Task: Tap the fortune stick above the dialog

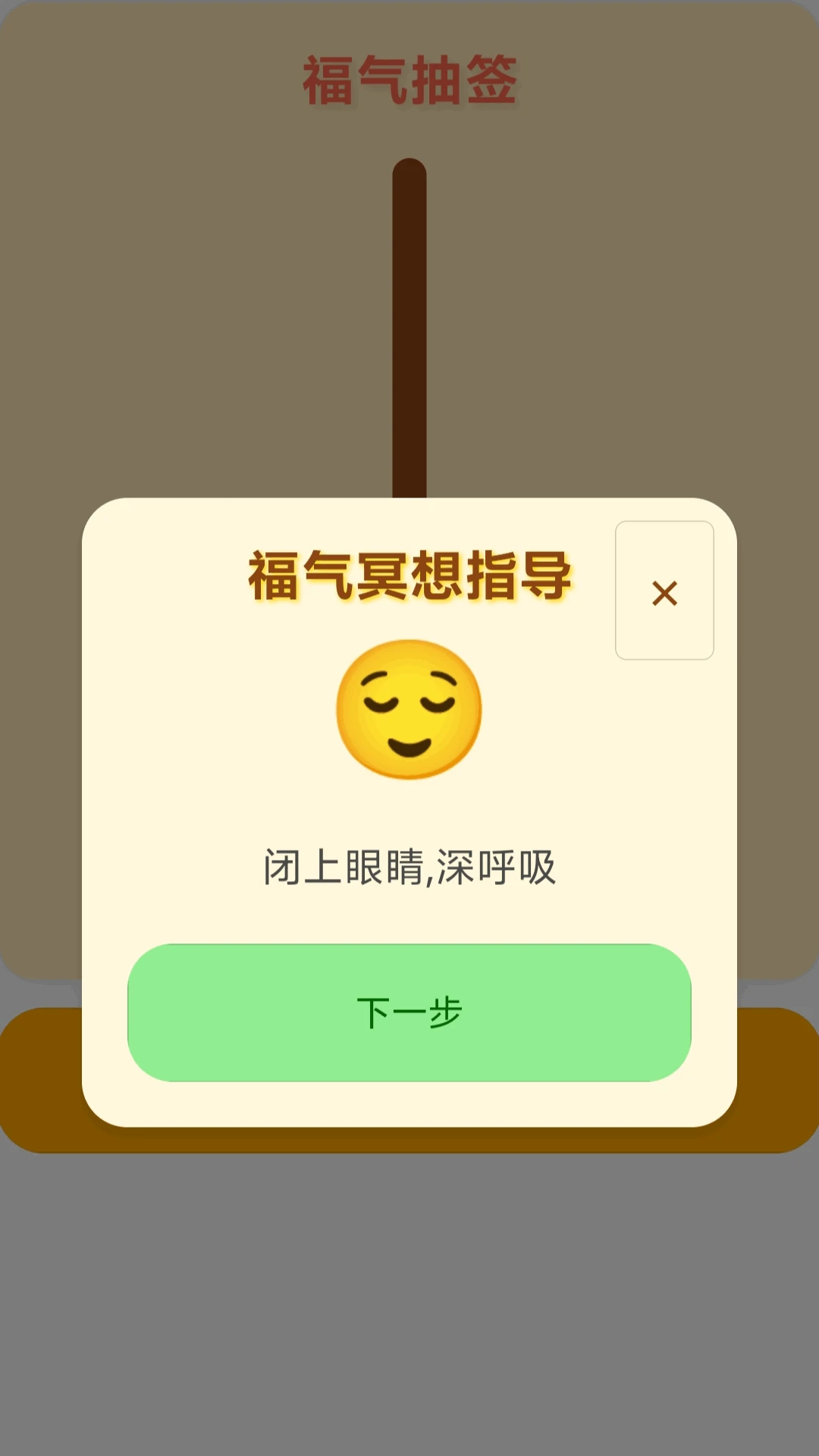Action: tap(408, 326)
